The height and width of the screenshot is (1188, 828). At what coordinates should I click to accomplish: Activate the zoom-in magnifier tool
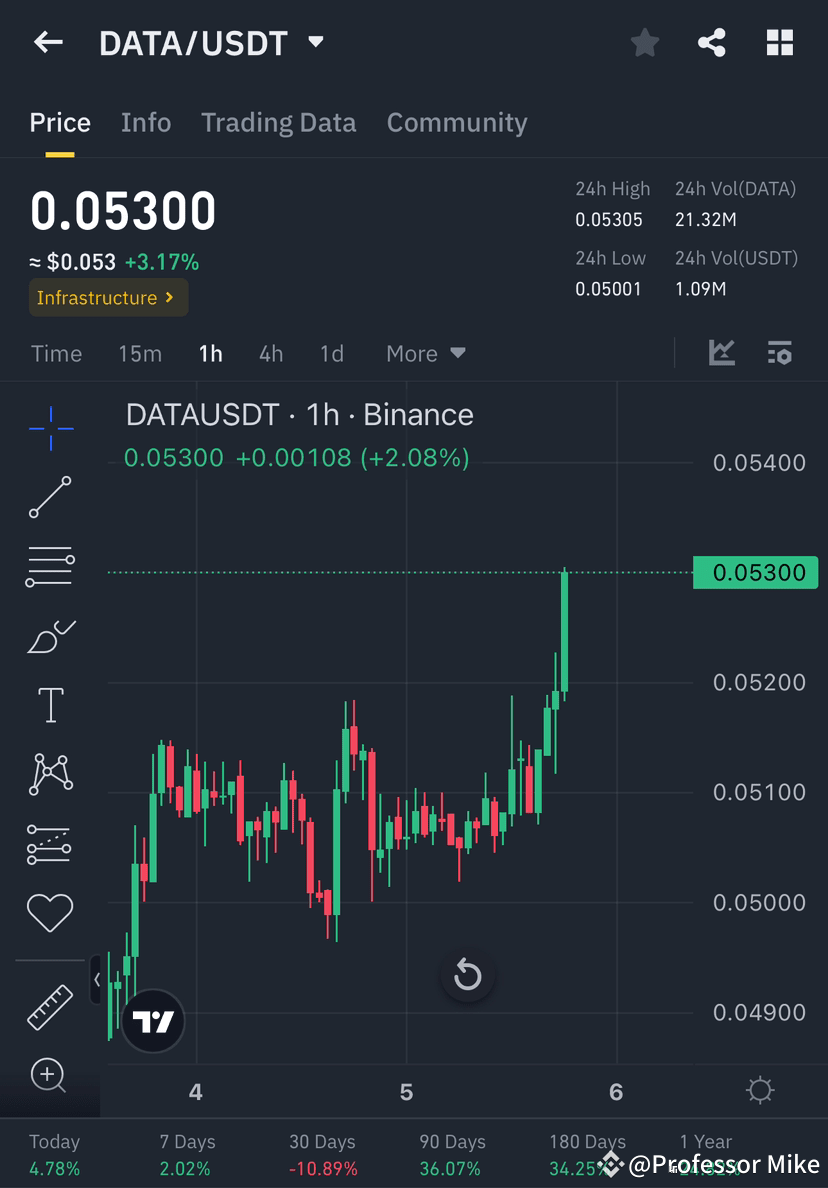coord(50,1076)
